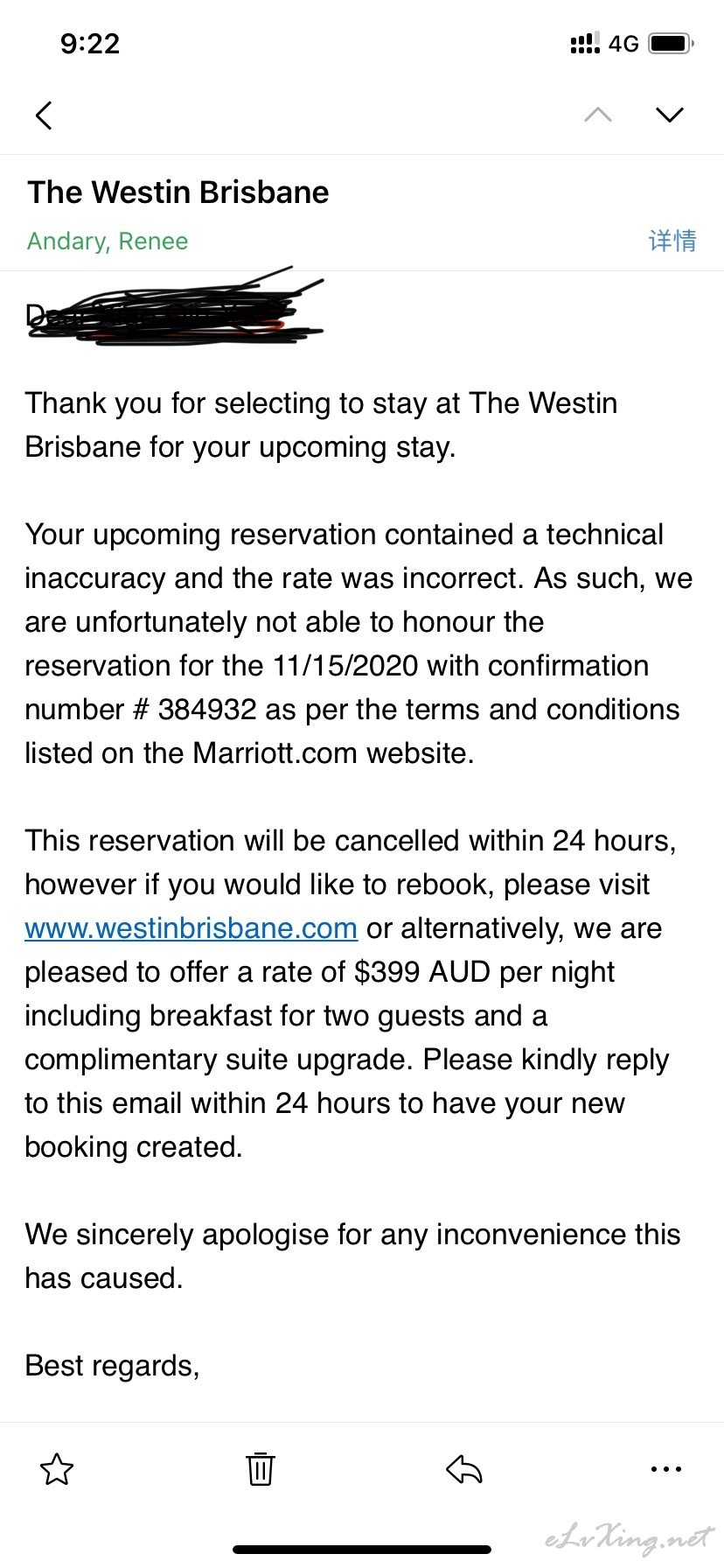Jump to the previous email

tap(598, 115)
